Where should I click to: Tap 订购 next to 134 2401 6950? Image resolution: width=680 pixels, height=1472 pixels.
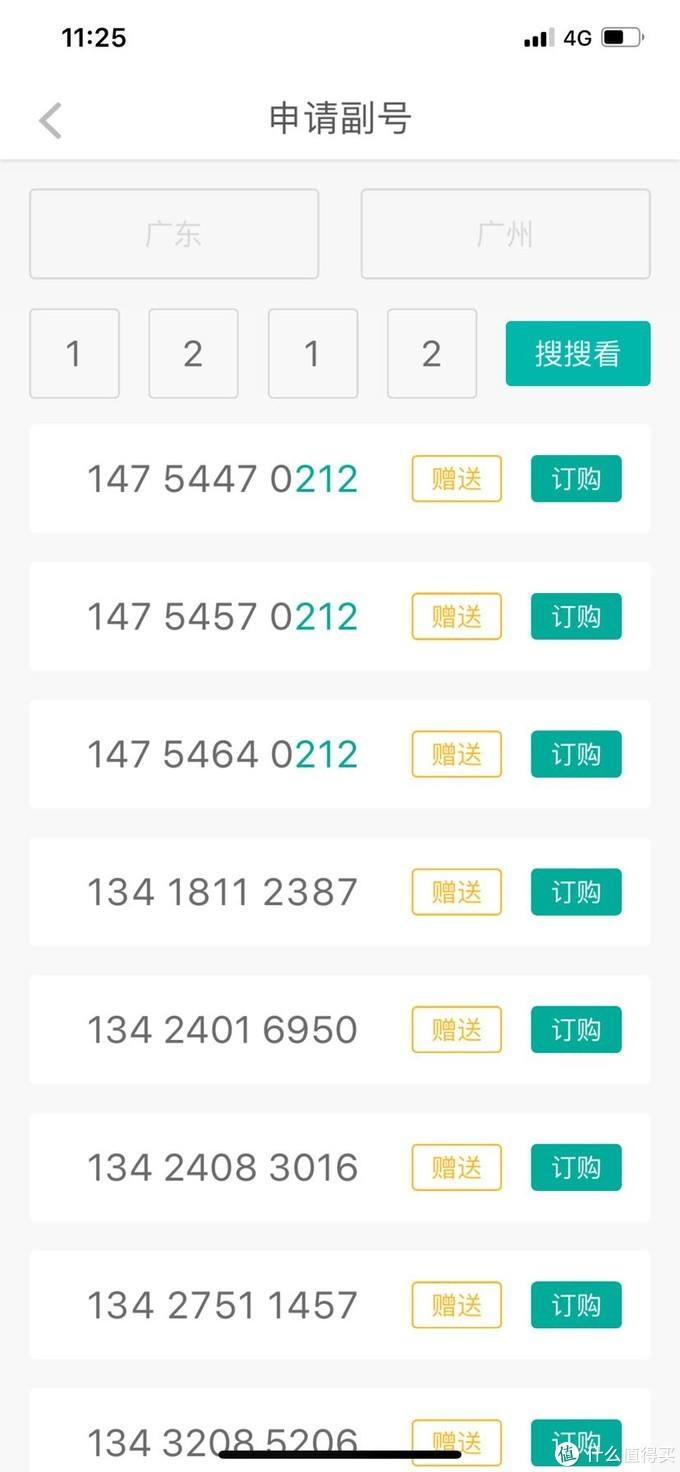point(576,1030)
